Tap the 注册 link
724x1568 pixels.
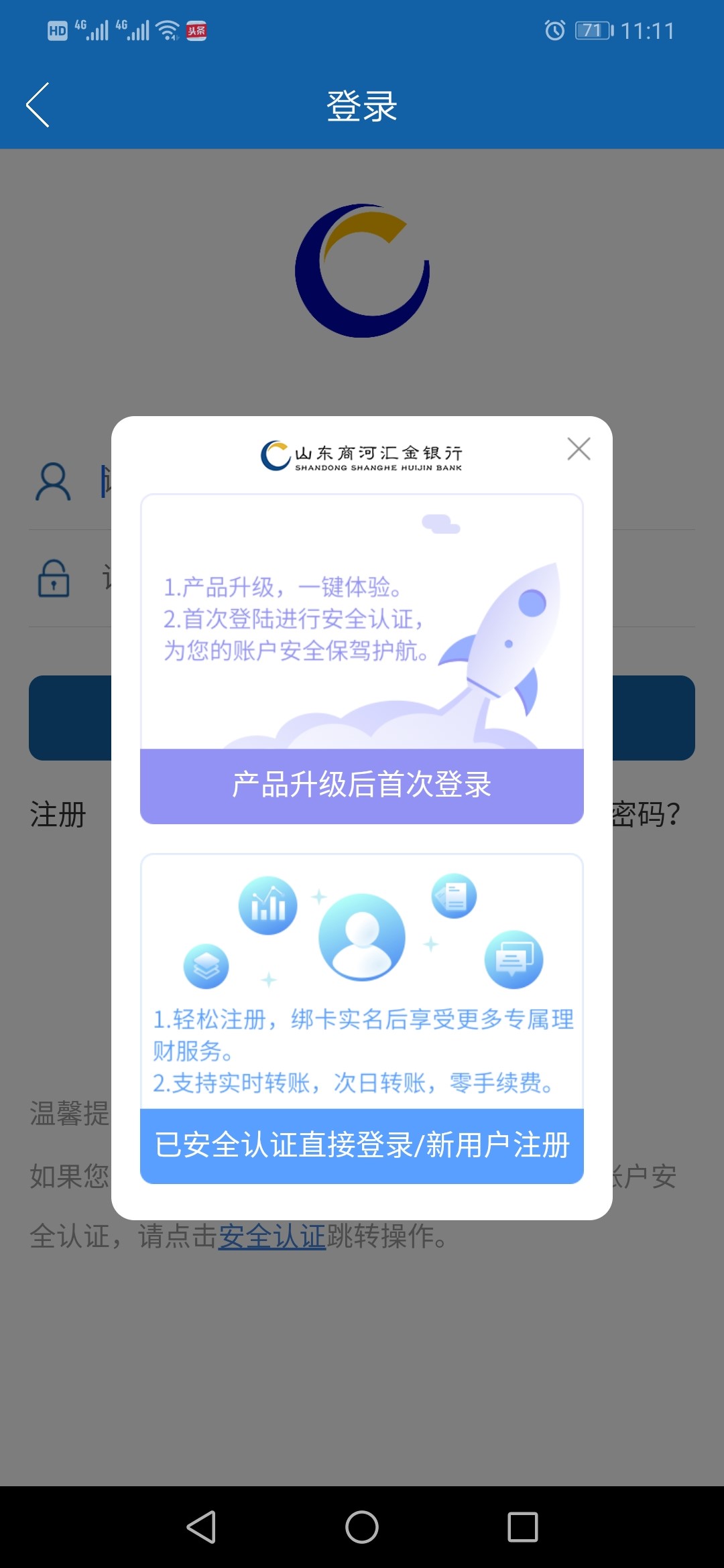coord(58,815)
